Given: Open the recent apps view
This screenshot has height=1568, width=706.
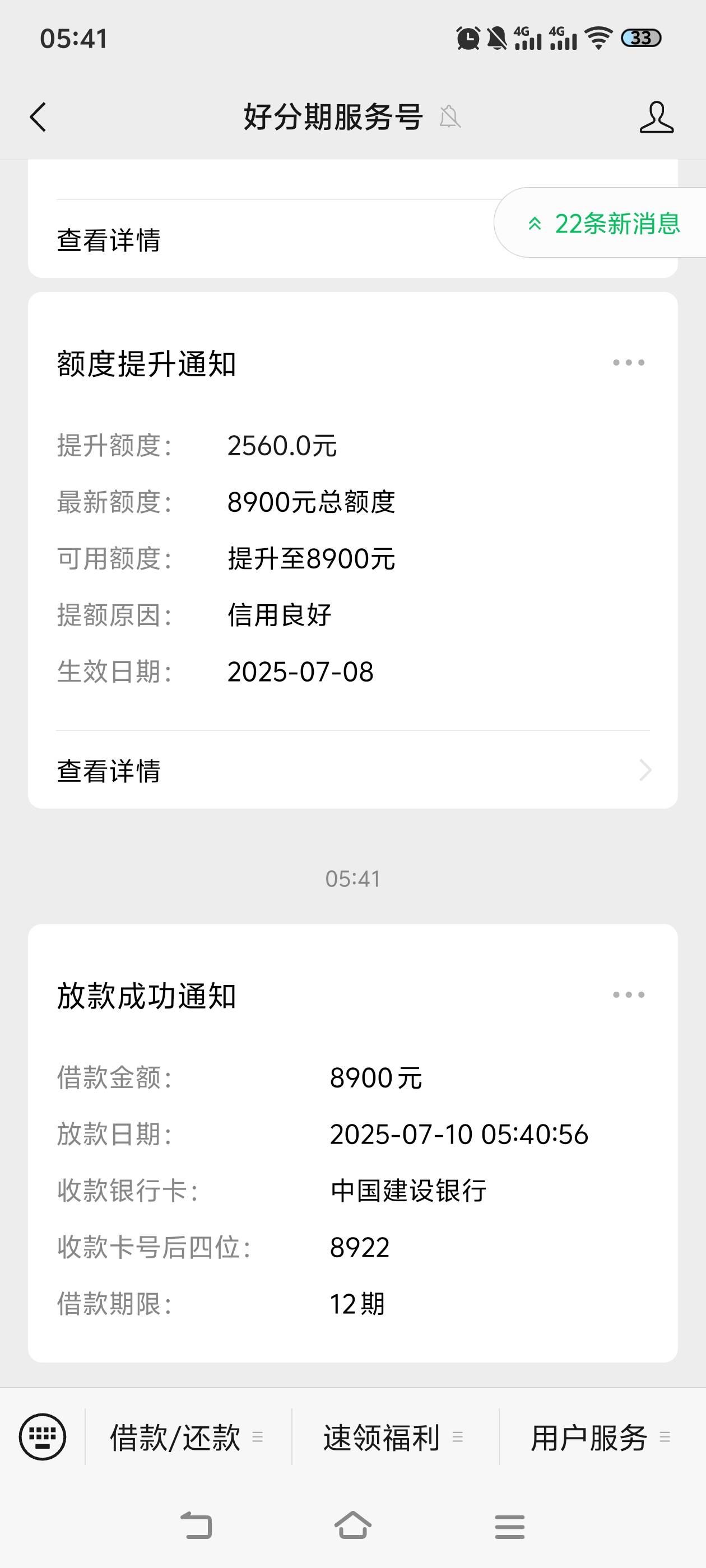Looking at the screenshot, I should (510, 1526).
